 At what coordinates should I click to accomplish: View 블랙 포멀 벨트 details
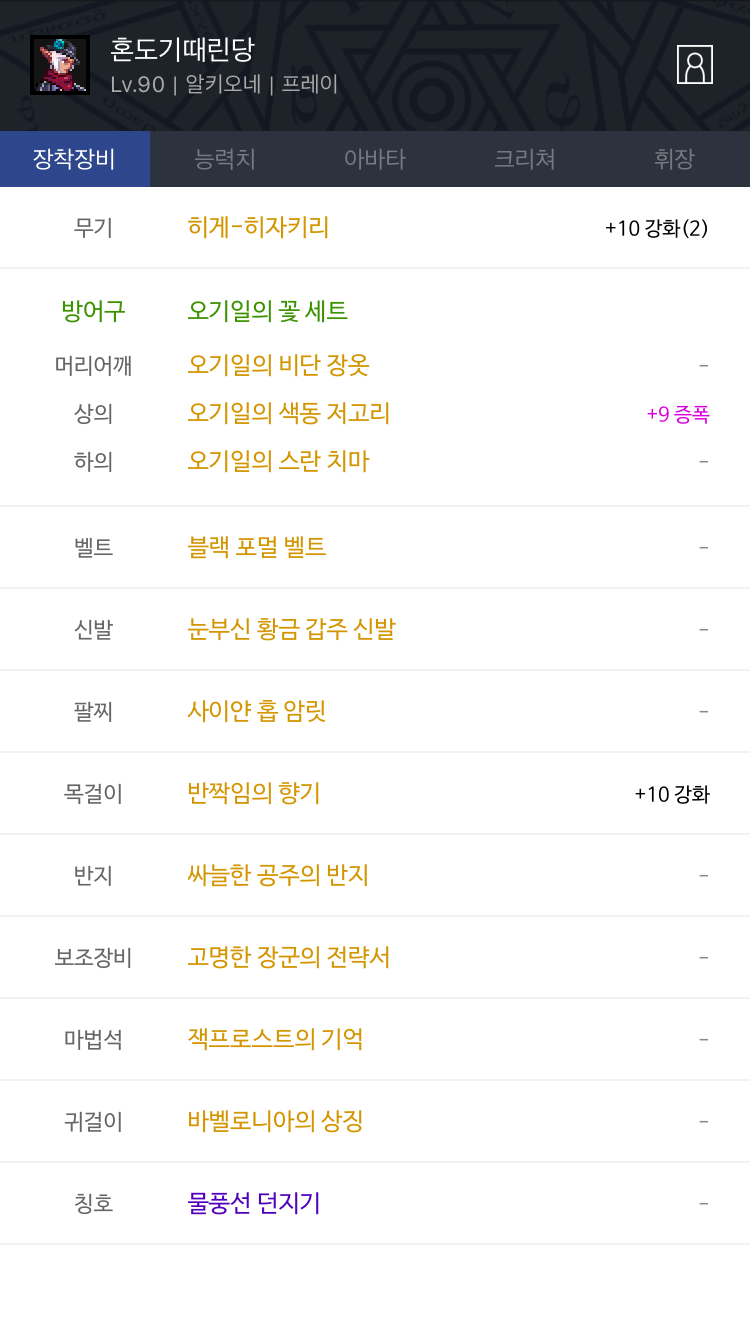click(257, 547)
